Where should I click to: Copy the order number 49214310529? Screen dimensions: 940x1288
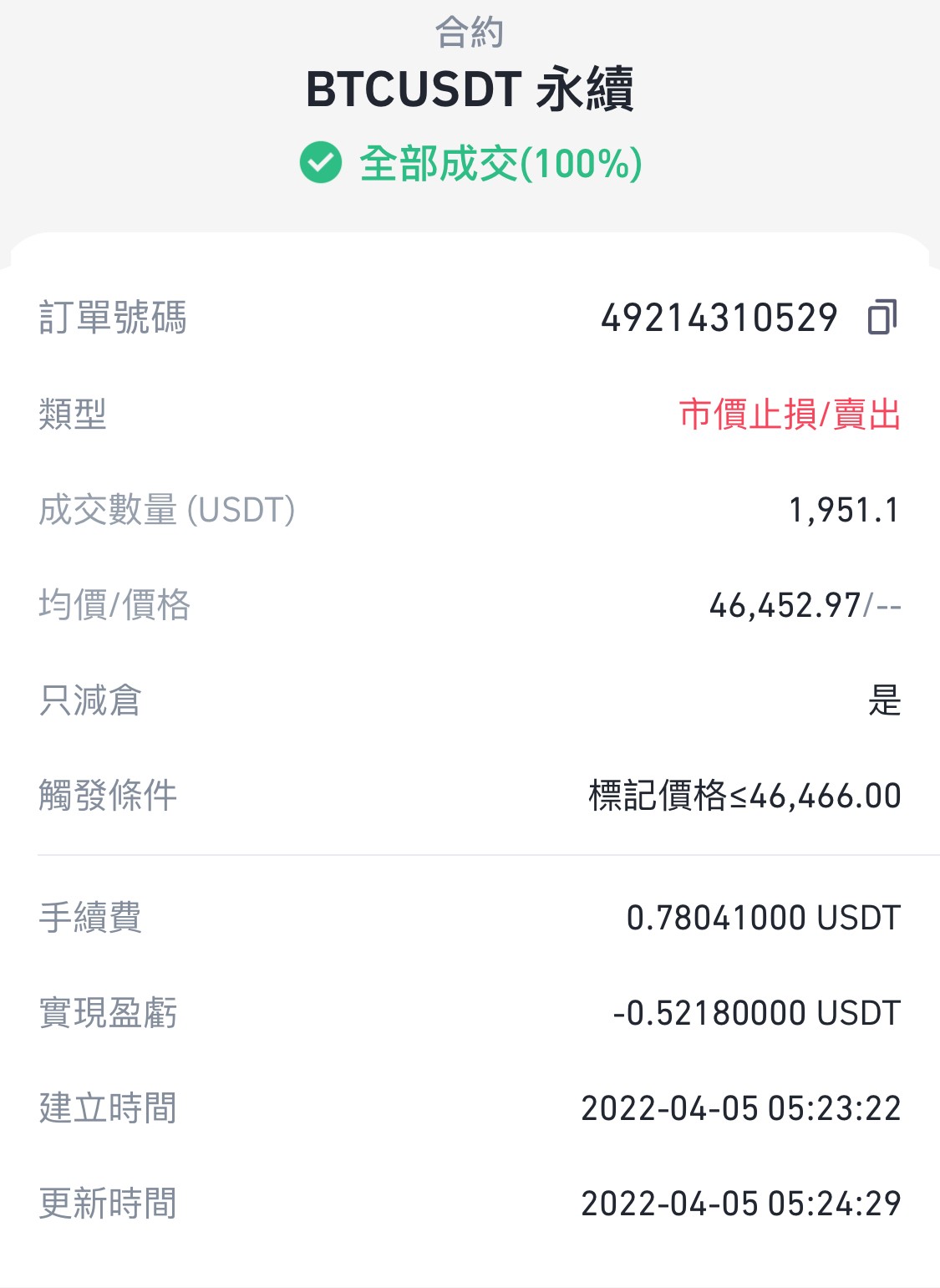coord(882,318)
